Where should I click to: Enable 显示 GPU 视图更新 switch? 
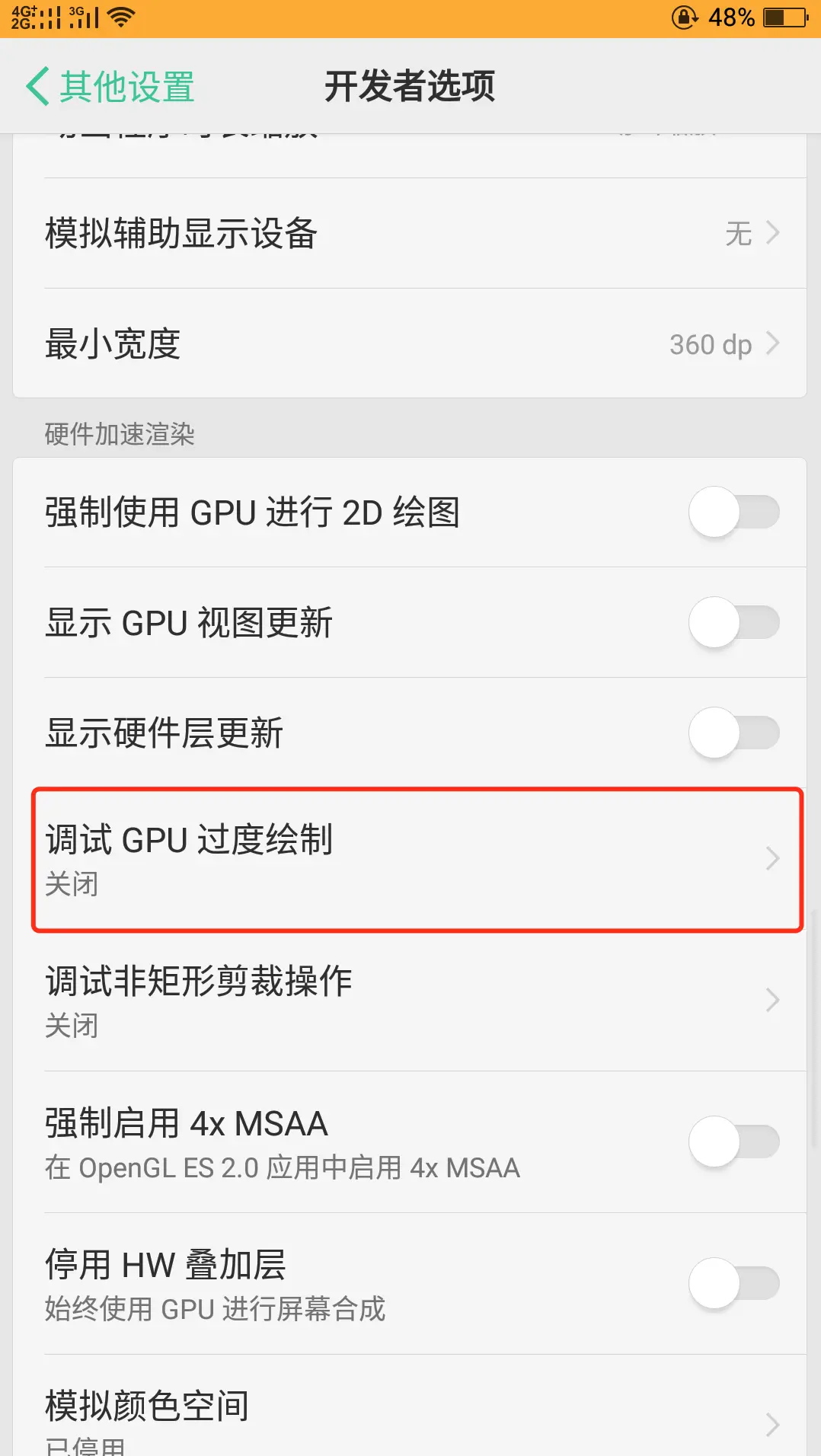734,622
